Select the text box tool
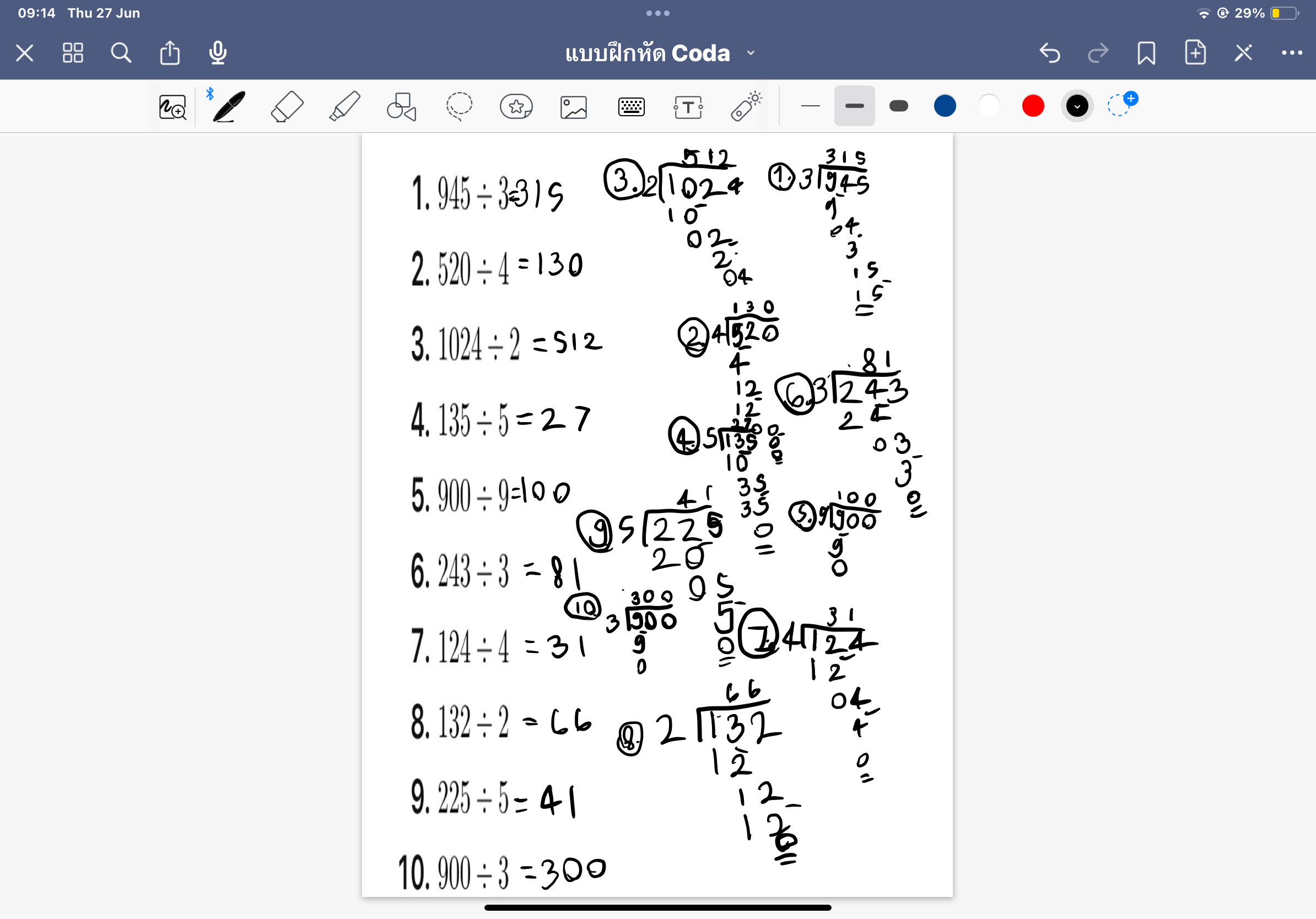Viewport: 1316px width, 919px height. [x=688, y=106]
